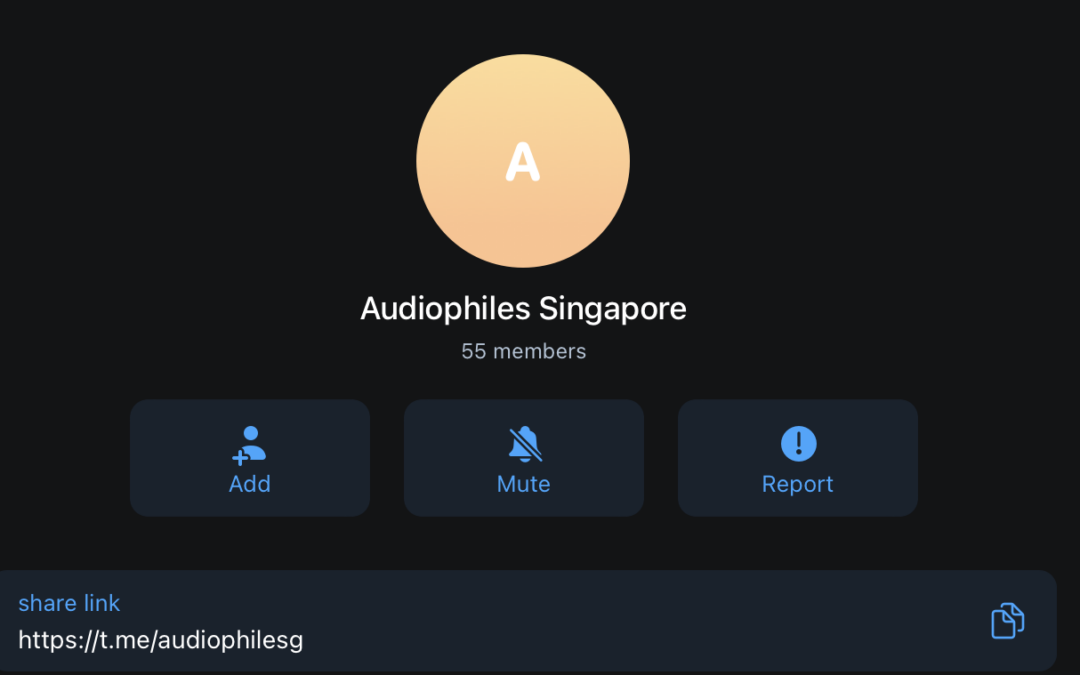View the group's profile avatar

click(523, 161)
